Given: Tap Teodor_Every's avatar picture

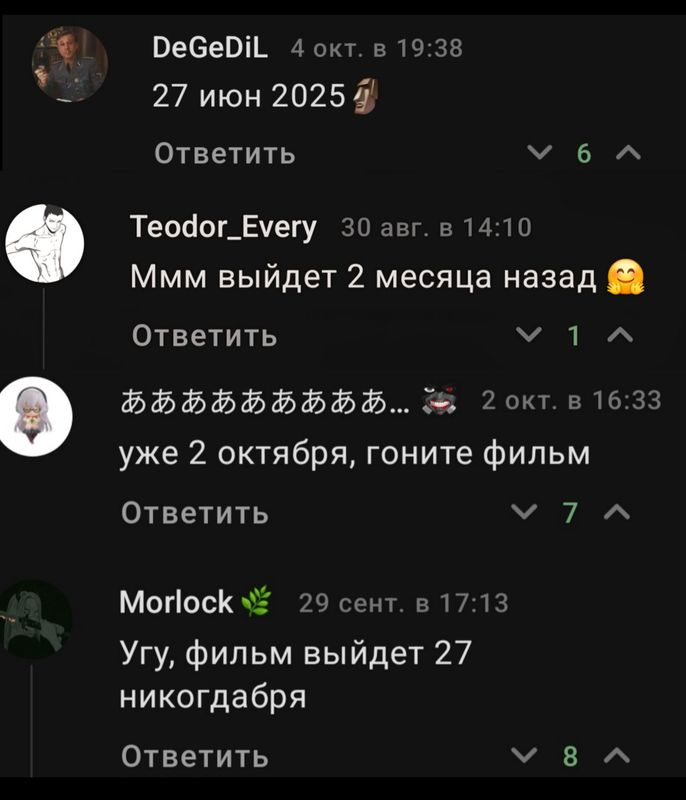Looking at the screenshot, I should coord(45,242).
